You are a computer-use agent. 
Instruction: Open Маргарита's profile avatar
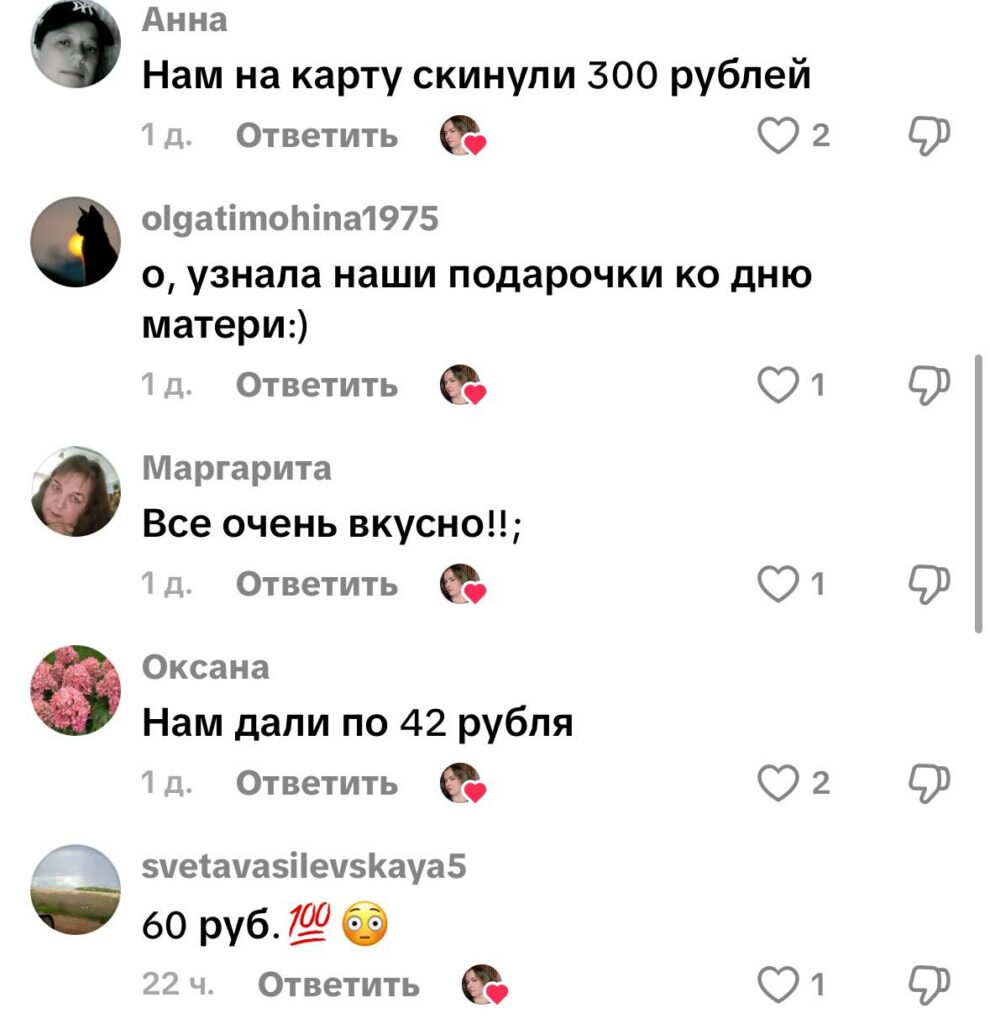[x=76, y=492]
